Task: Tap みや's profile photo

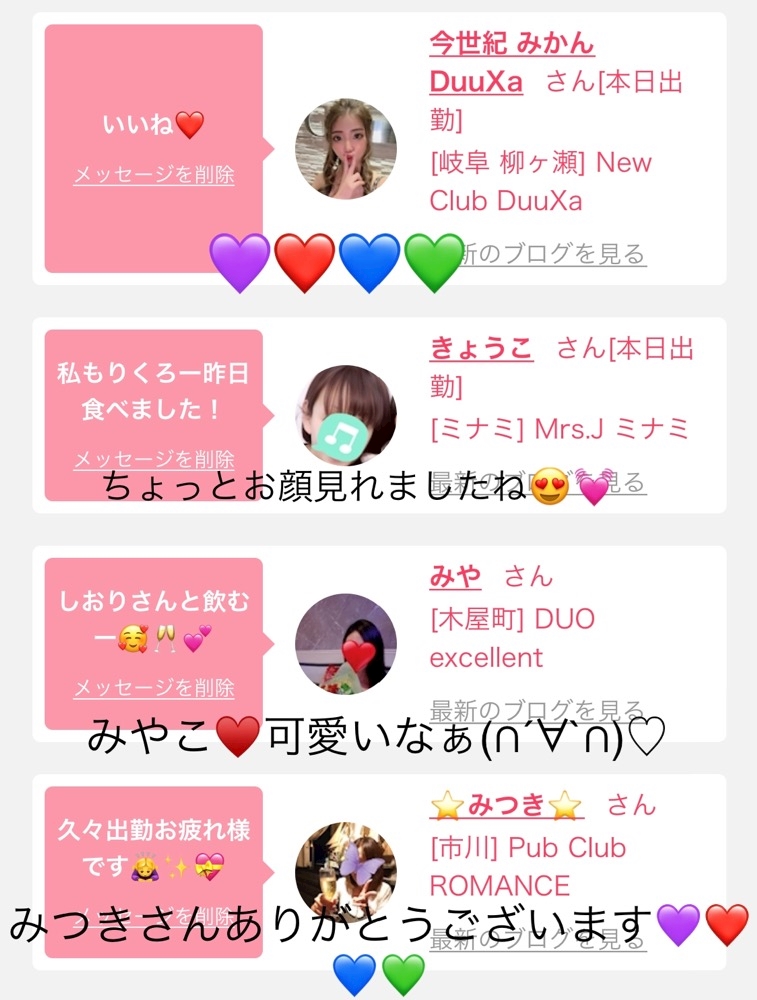Action: click(x=346, y=643)
